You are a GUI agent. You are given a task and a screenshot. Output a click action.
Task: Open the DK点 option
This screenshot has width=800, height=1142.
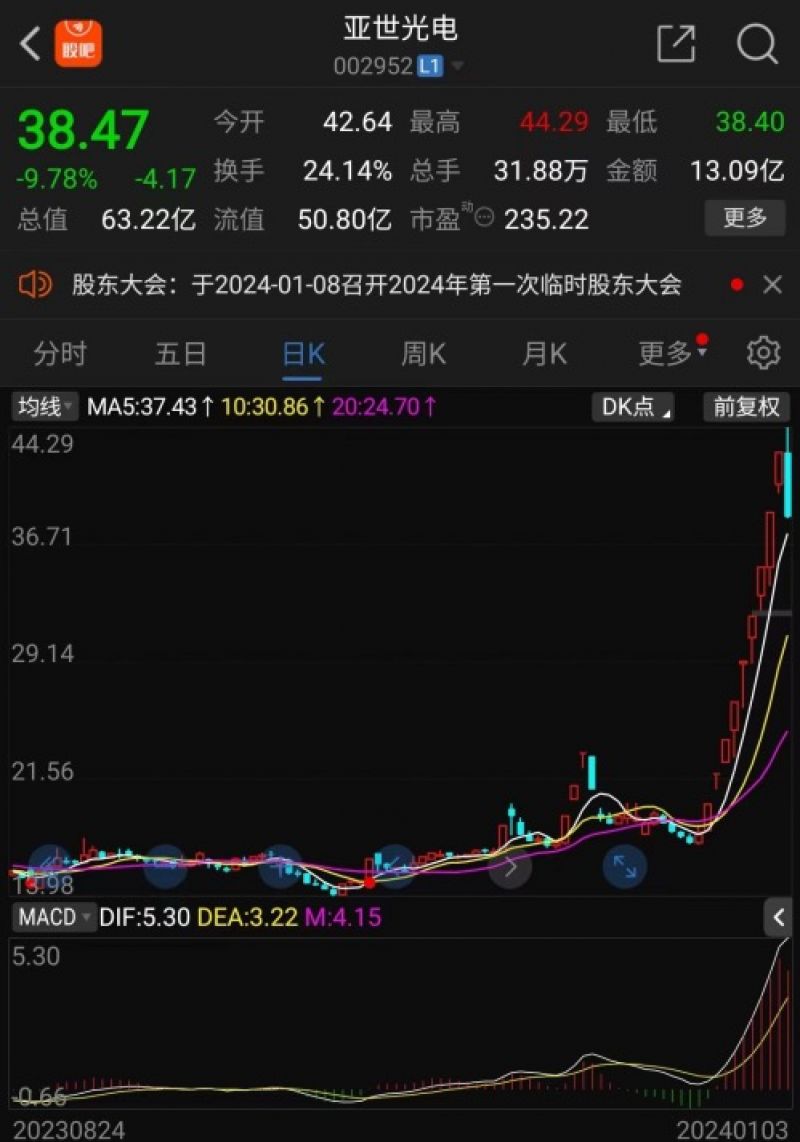click(635, 407)
